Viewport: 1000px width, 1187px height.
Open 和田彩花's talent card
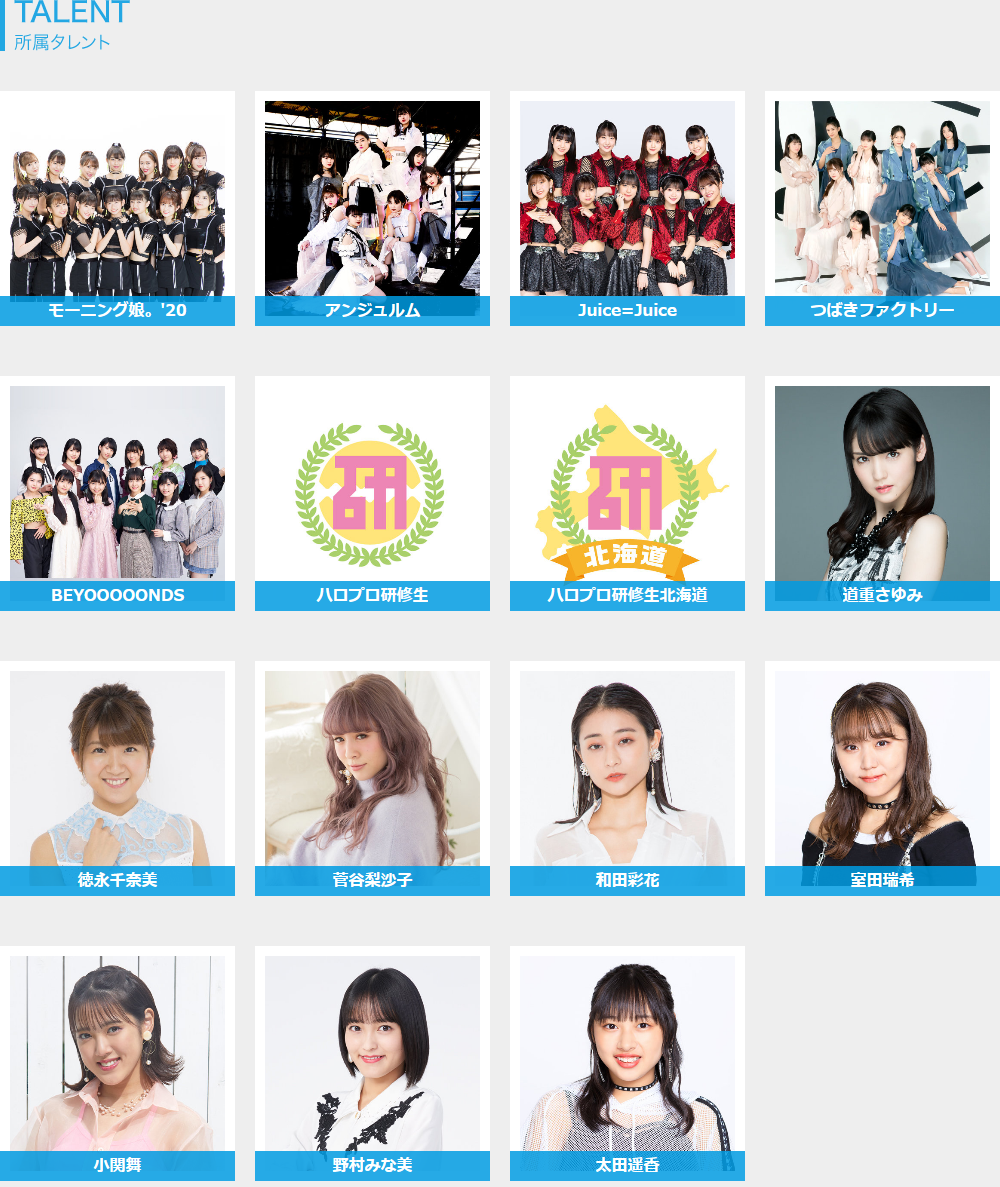(x=627, y=778)
